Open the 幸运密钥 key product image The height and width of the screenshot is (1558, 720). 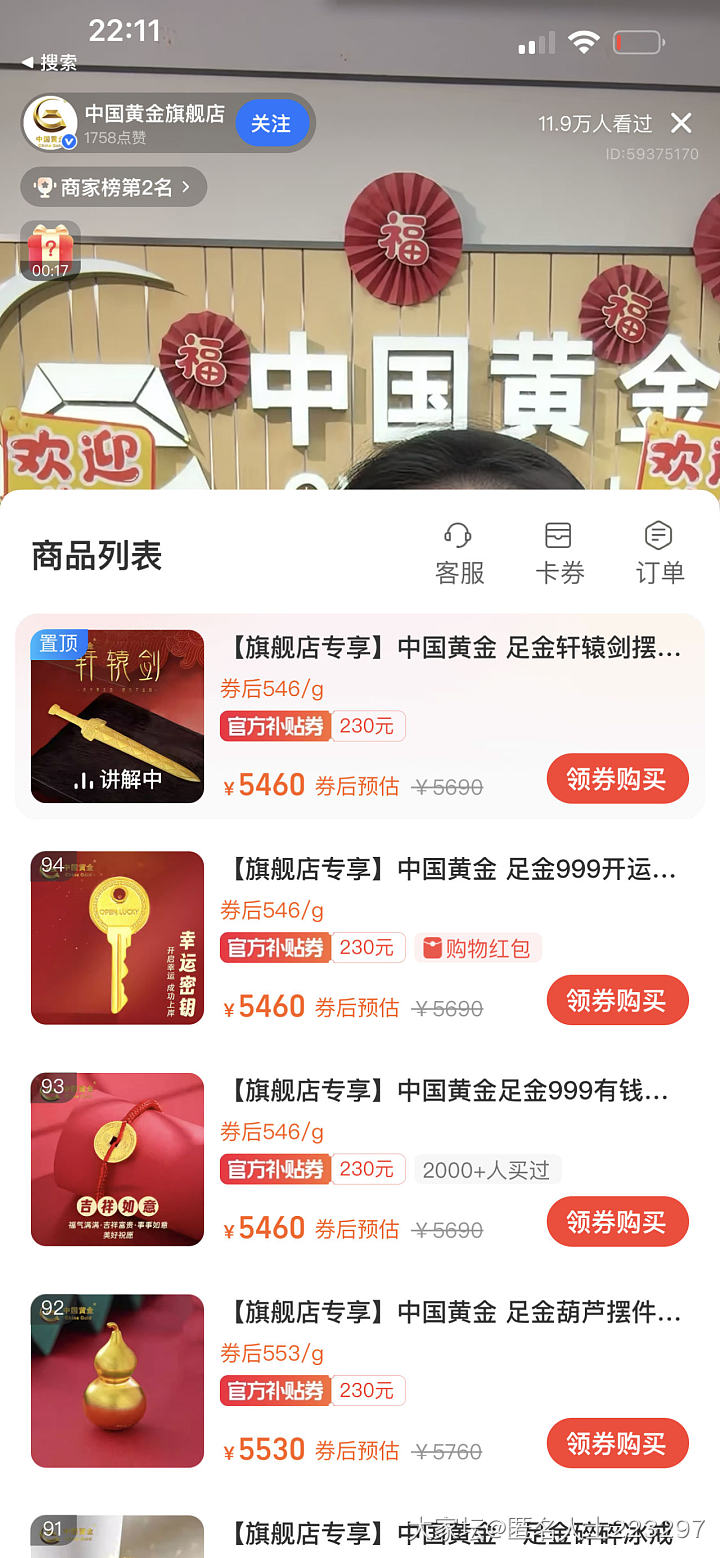117,938
